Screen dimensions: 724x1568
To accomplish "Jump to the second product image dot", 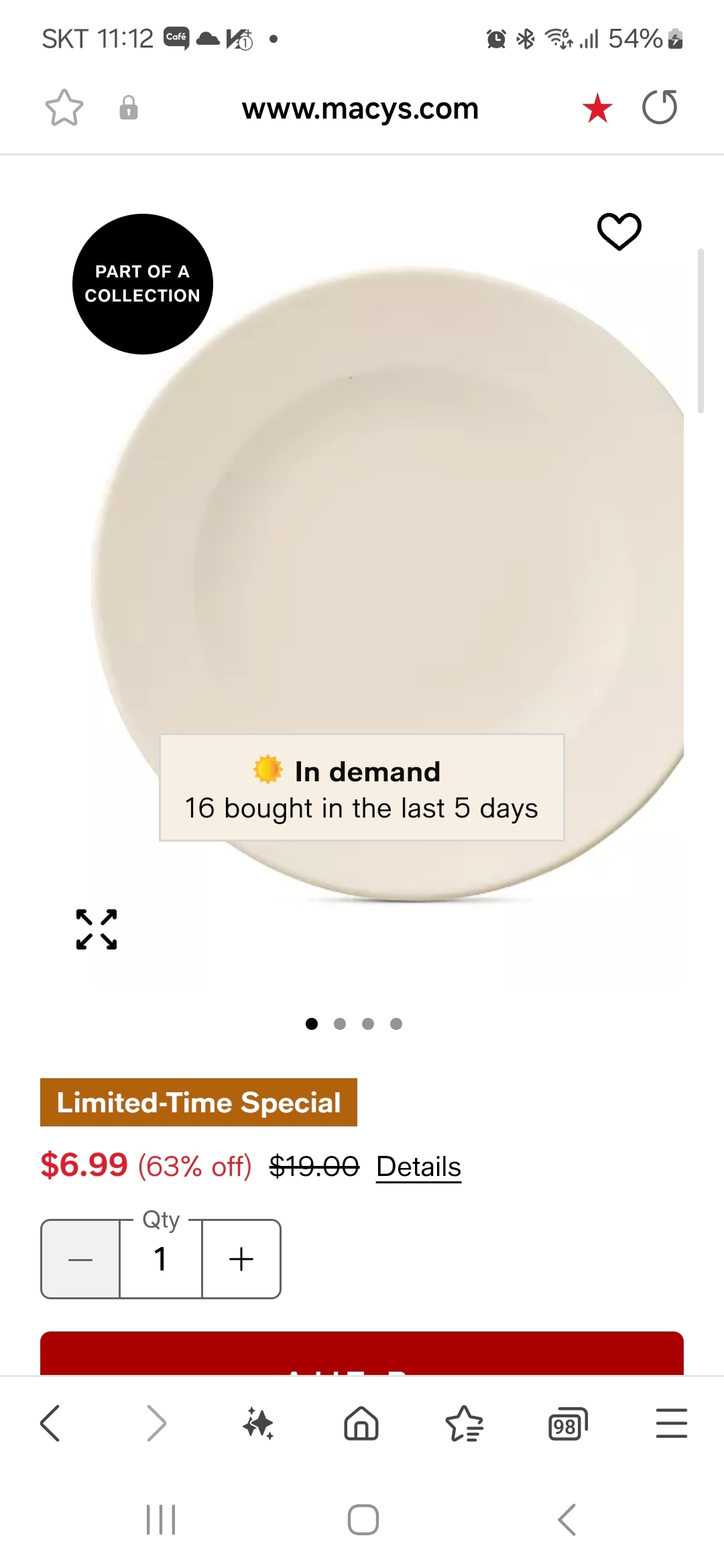I will pyautogui.click(x=340, y=1024).
